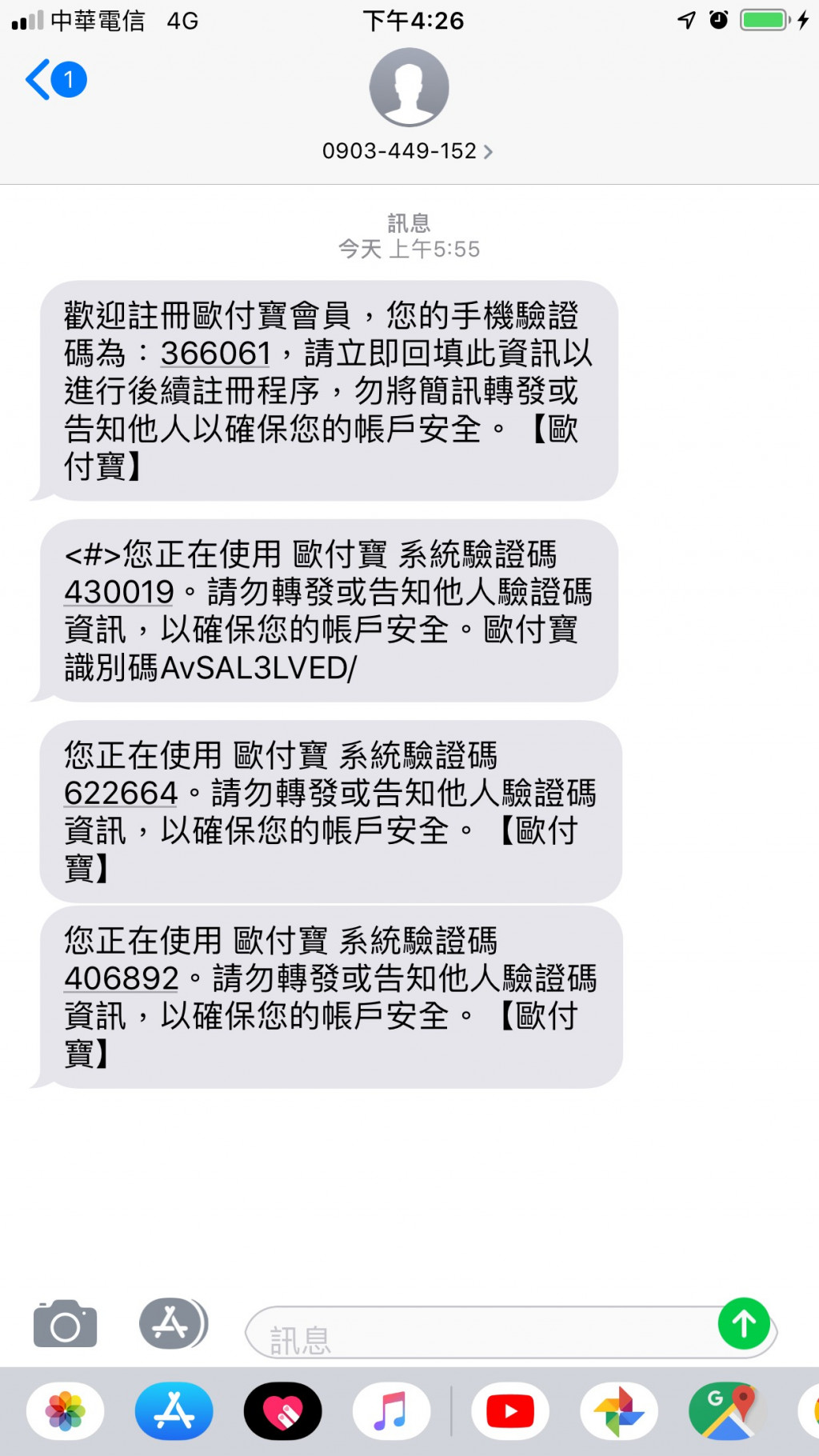819x1456 pixels.
Task: Open the Digital Touch heart app
Action: click(x=283, y=1411)
